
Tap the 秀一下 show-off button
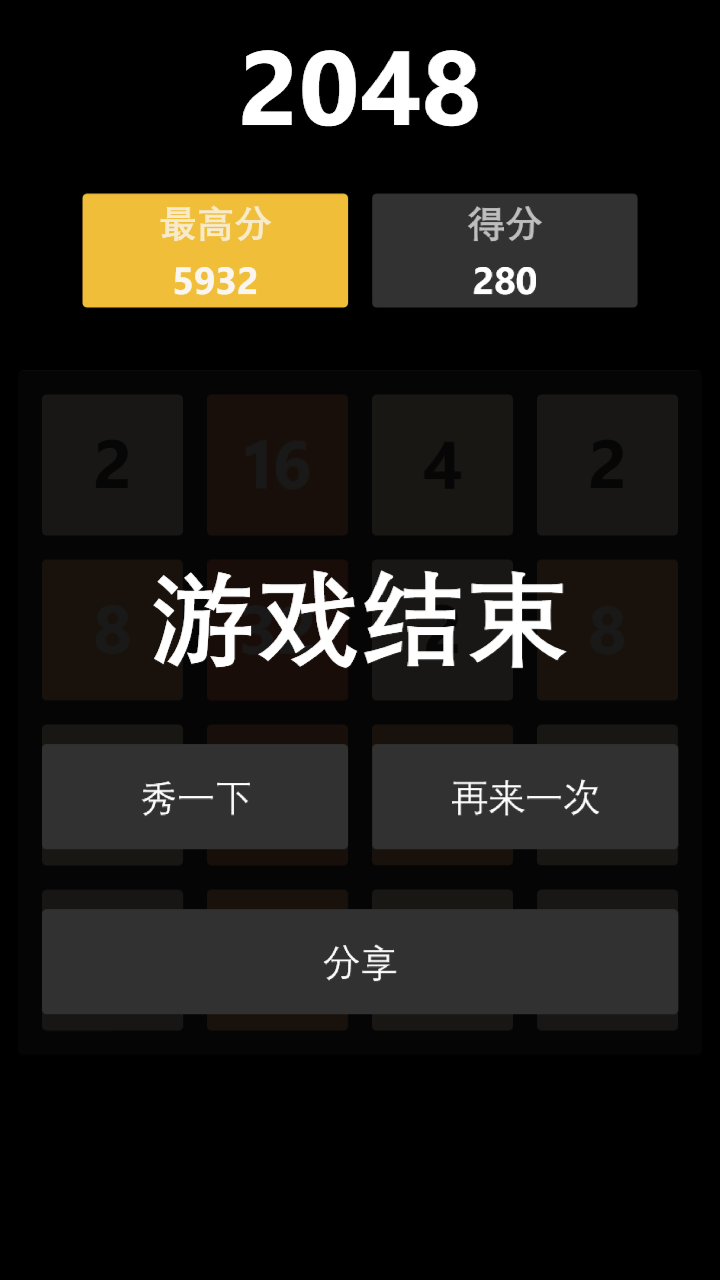click(x=195, y=797)
